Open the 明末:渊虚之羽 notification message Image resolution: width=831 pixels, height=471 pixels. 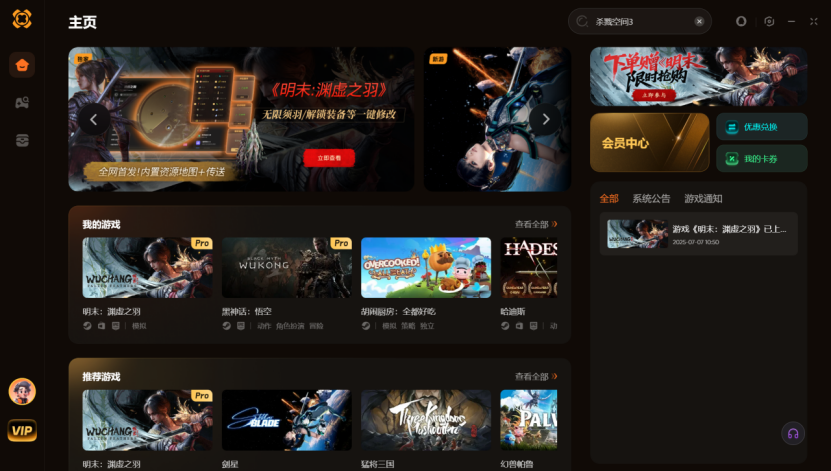click(698, 234)
